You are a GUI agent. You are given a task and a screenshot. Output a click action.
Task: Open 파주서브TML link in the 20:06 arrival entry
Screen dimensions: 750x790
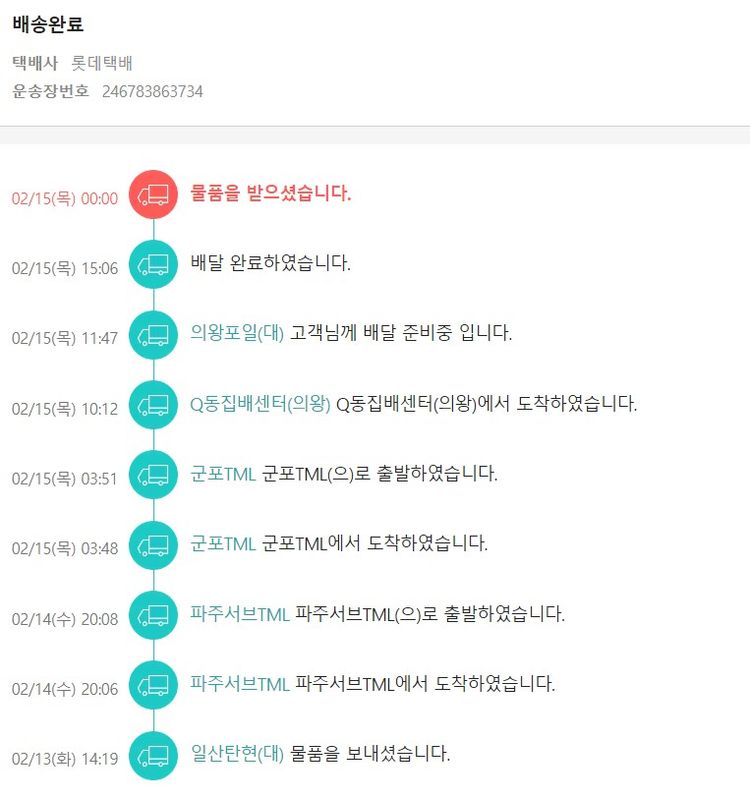coord(240,684)
